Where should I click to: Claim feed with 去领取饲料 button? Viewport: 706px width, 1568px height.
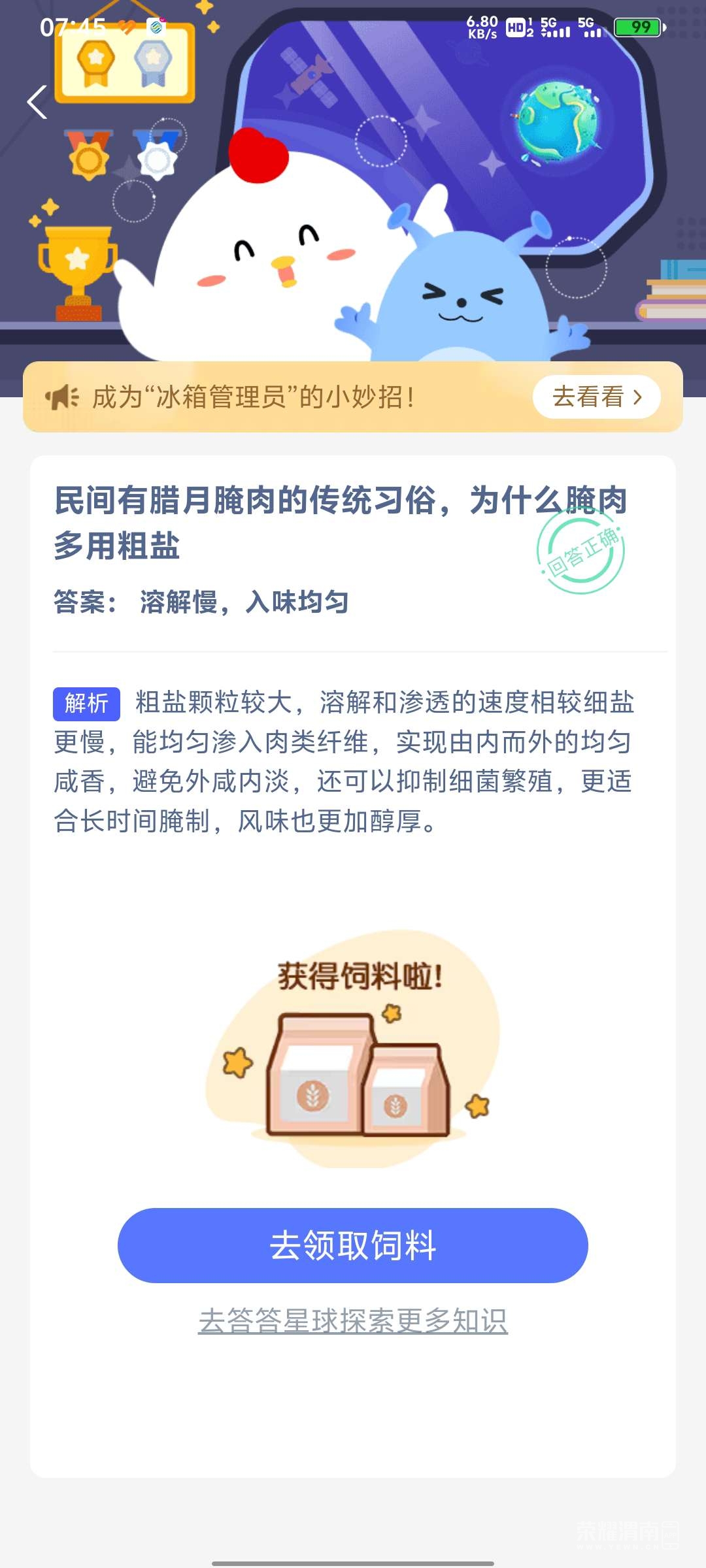pos(353,1245)
